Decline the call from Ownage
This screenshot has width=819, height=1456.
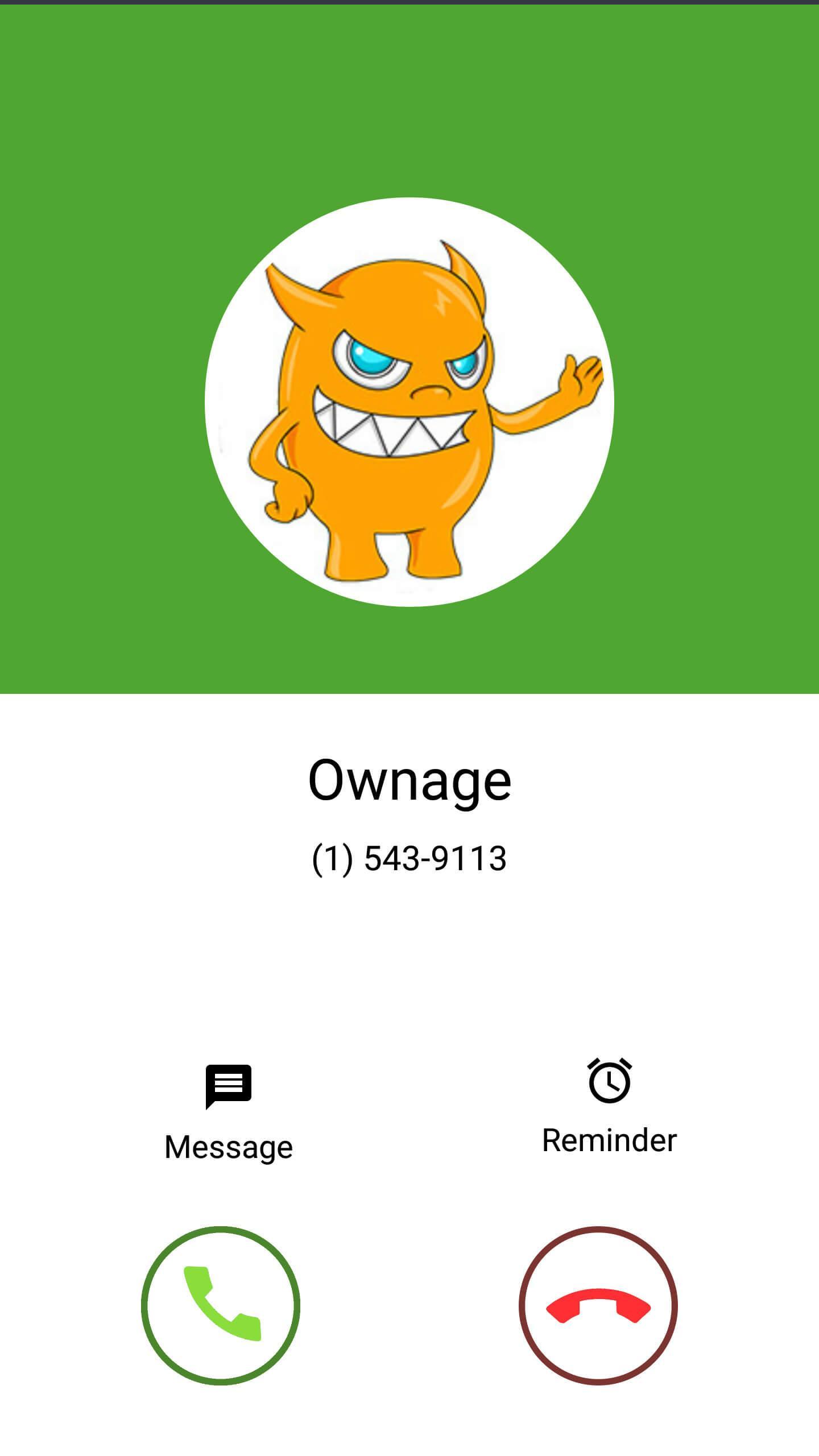coord(598,1306)
